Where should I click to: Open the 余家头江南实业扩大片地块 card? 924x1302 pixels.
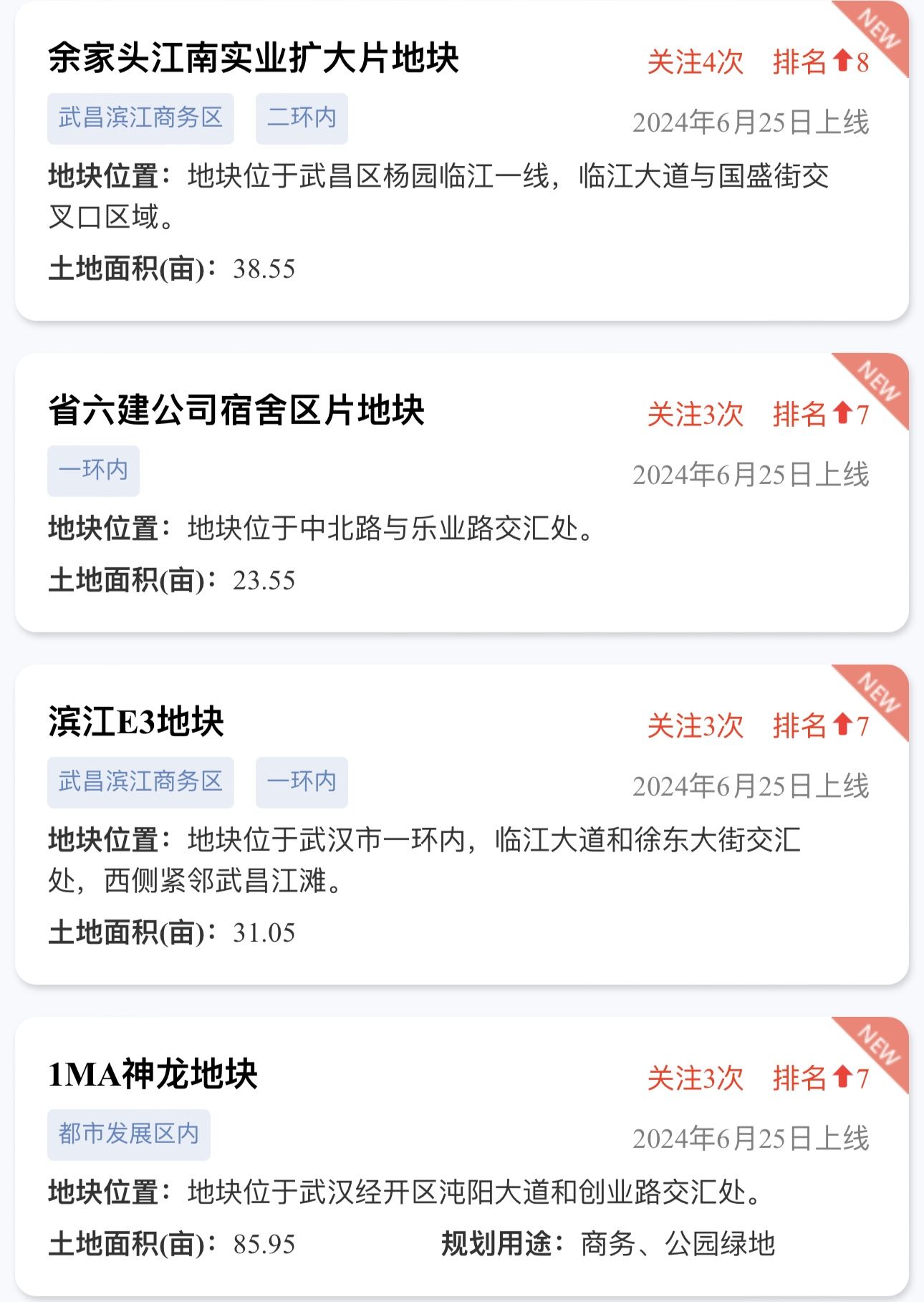pos(254,58)
